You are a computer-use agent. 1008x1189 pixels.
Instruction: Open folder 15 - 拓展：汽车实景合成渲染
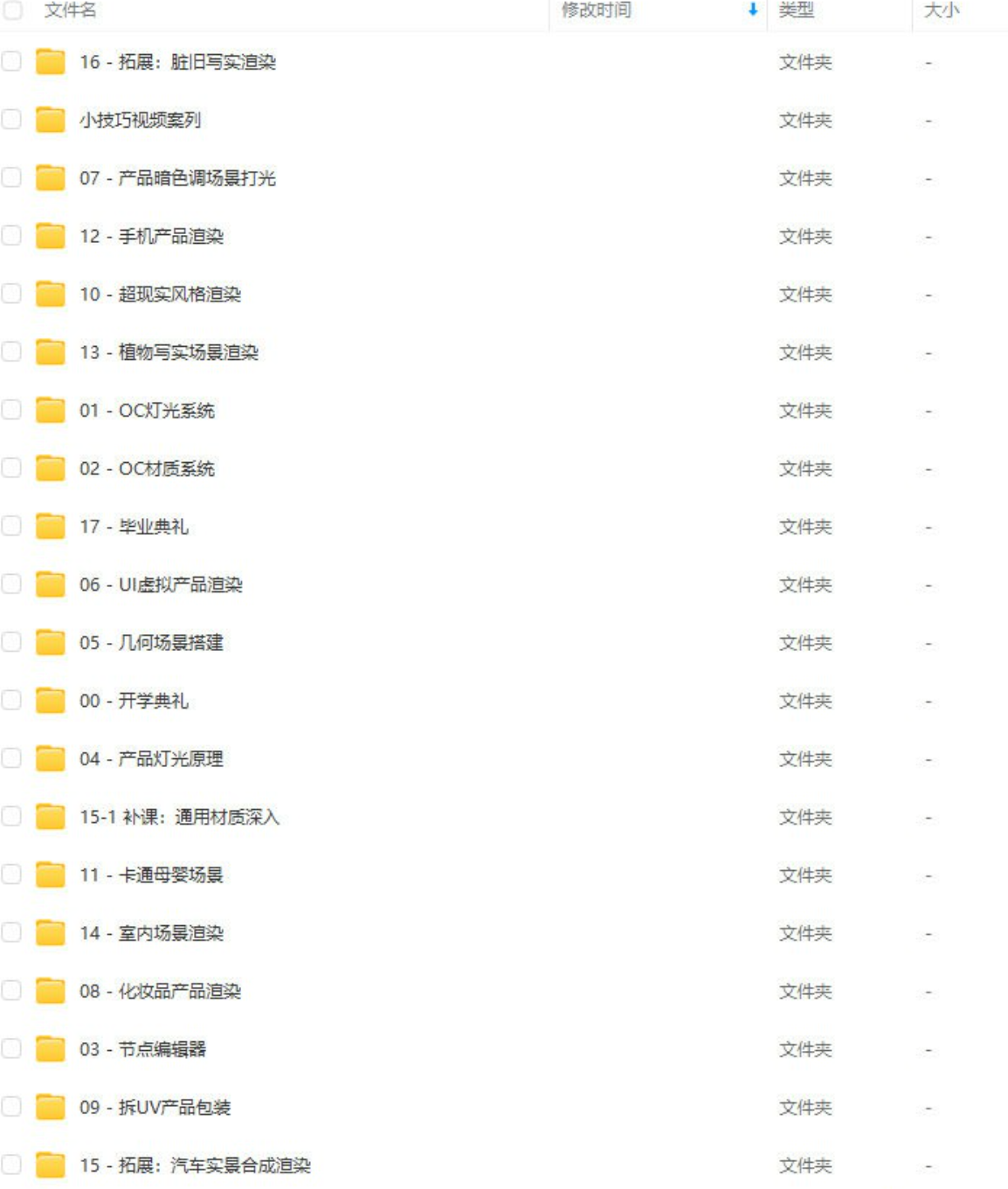tap(195, 1165)
